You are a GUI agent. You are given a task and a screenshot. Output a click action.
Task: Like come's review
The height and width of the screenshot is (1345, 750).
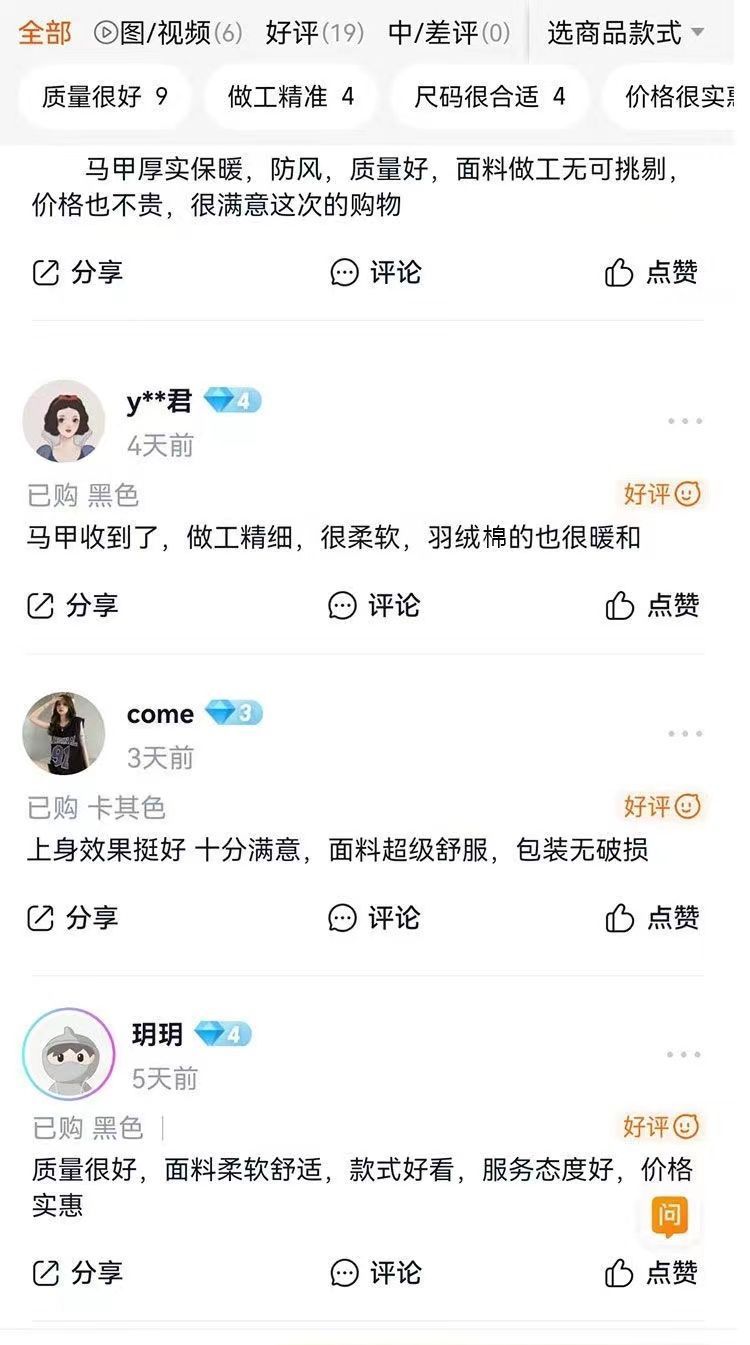tap(652, 917)
